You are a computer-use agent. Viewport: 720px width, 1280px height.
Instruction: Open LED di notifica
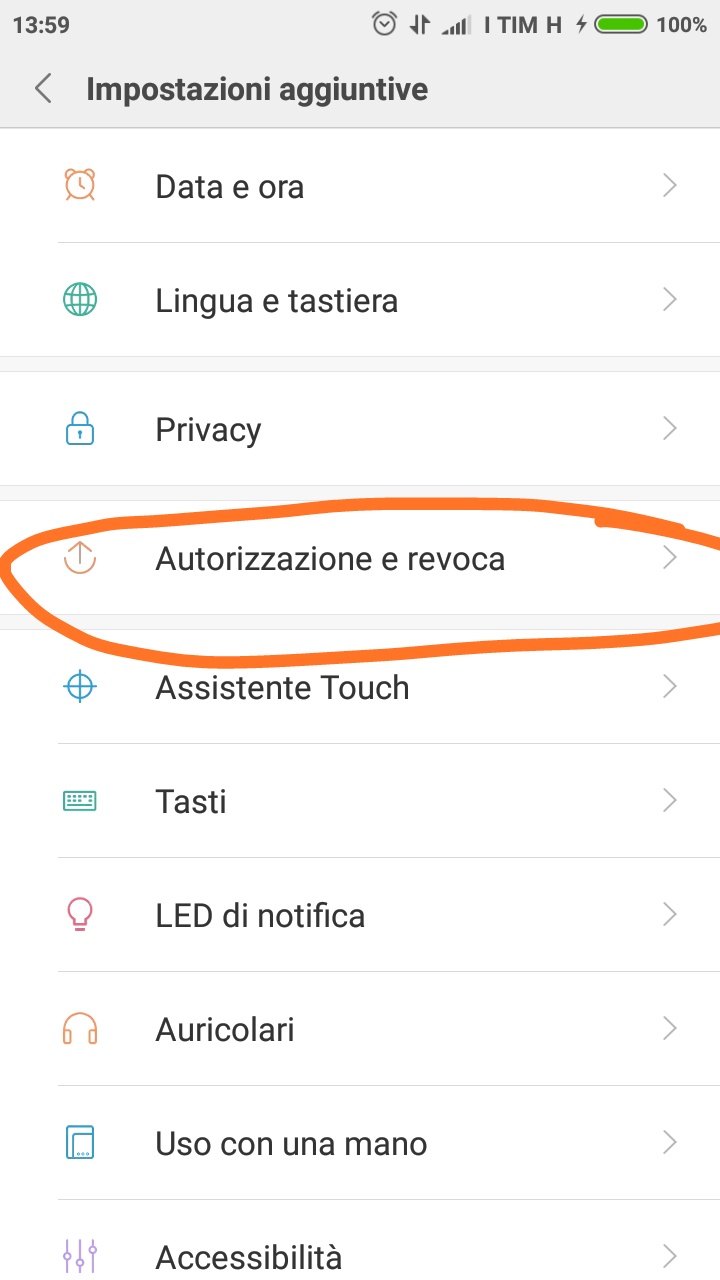360,915
